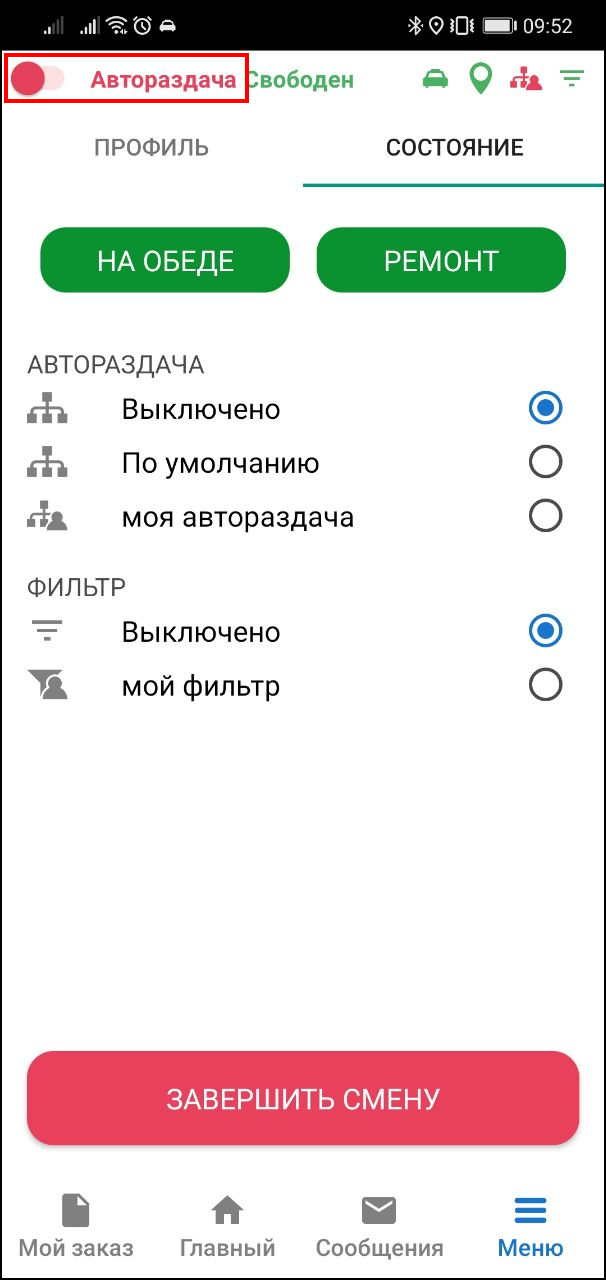Select Выключено under ФИЛЬТР

(x=294, y=632)
